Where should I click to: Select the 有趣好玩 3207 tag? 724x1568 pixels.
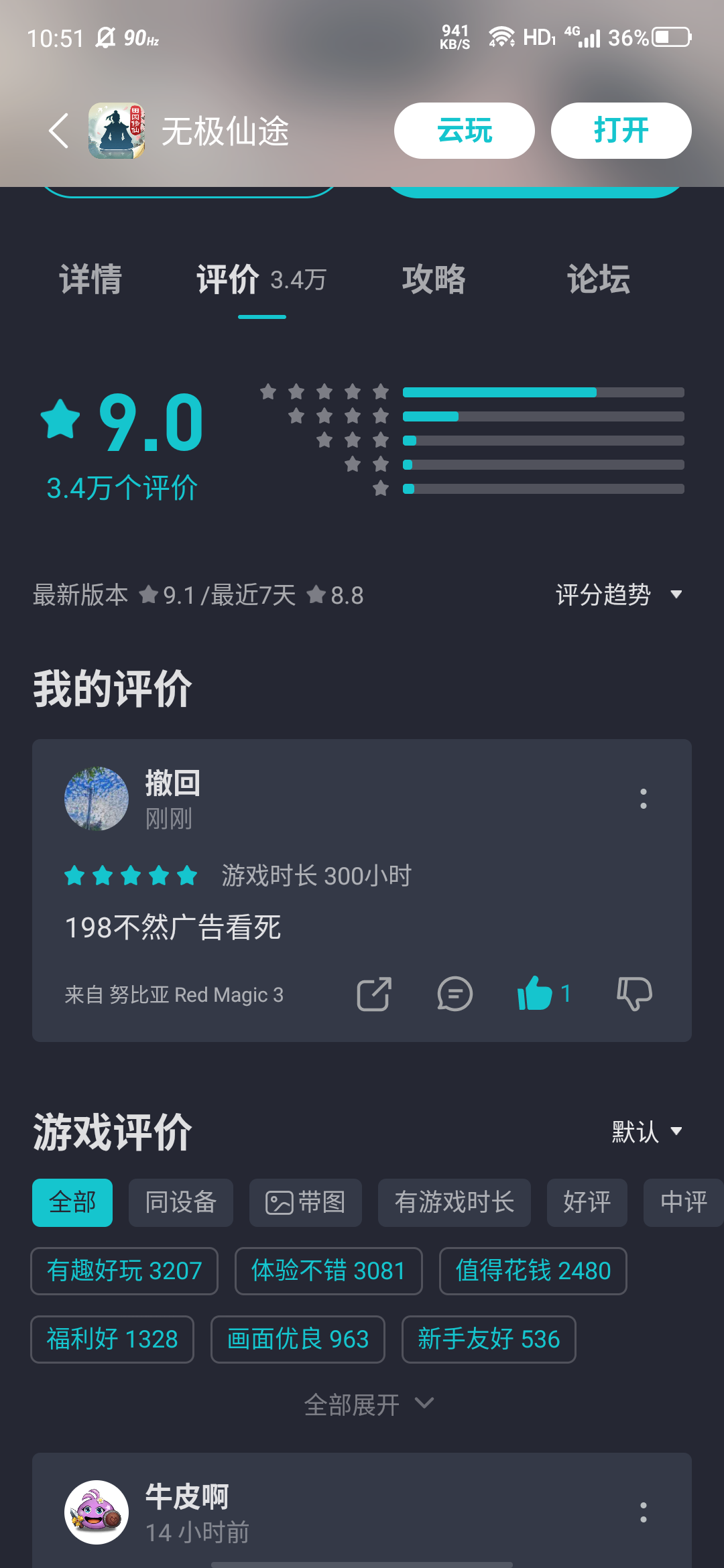coord(125,1270)
